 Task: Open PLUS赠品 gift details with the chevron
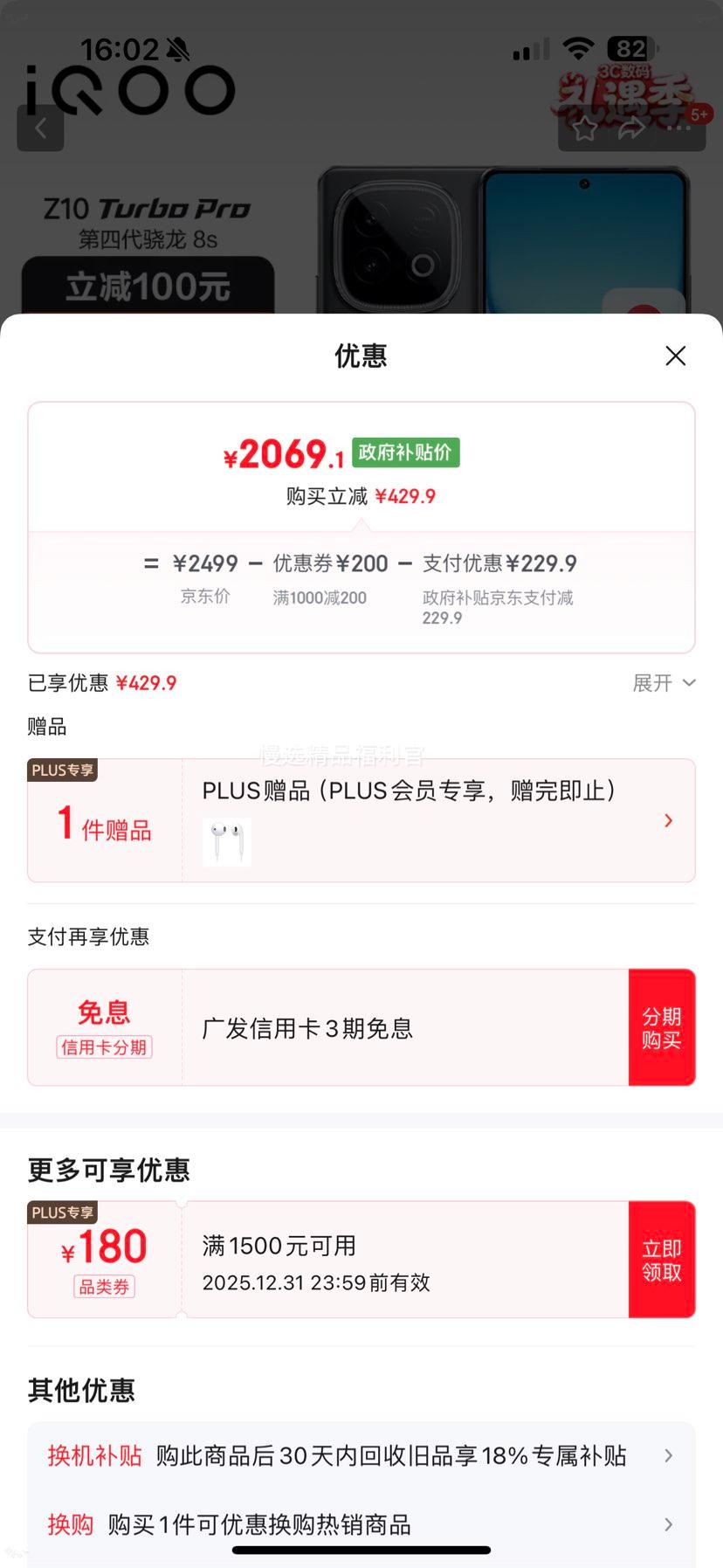pyautogui.click(x=668, y=820)
